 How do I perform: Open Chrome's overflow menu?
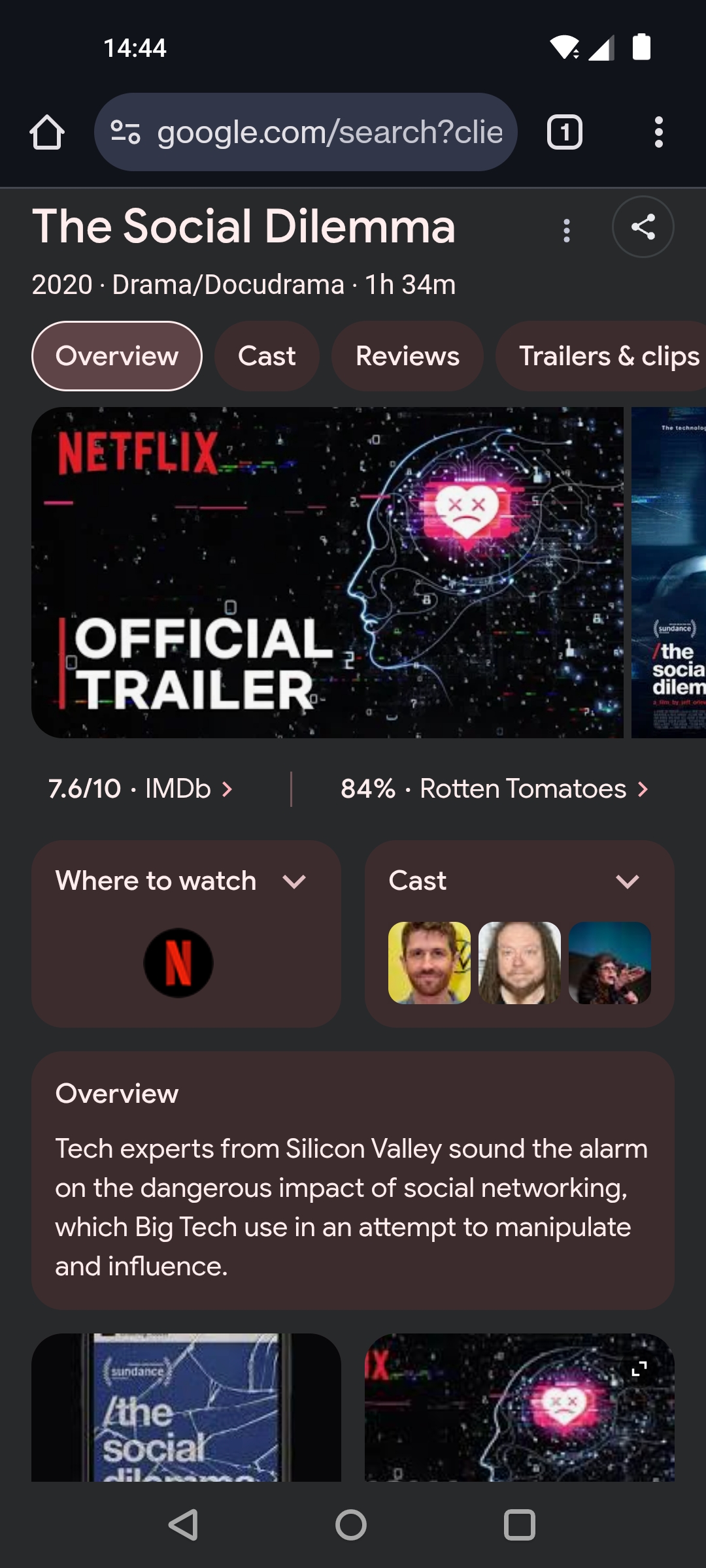tap(658, 133)
